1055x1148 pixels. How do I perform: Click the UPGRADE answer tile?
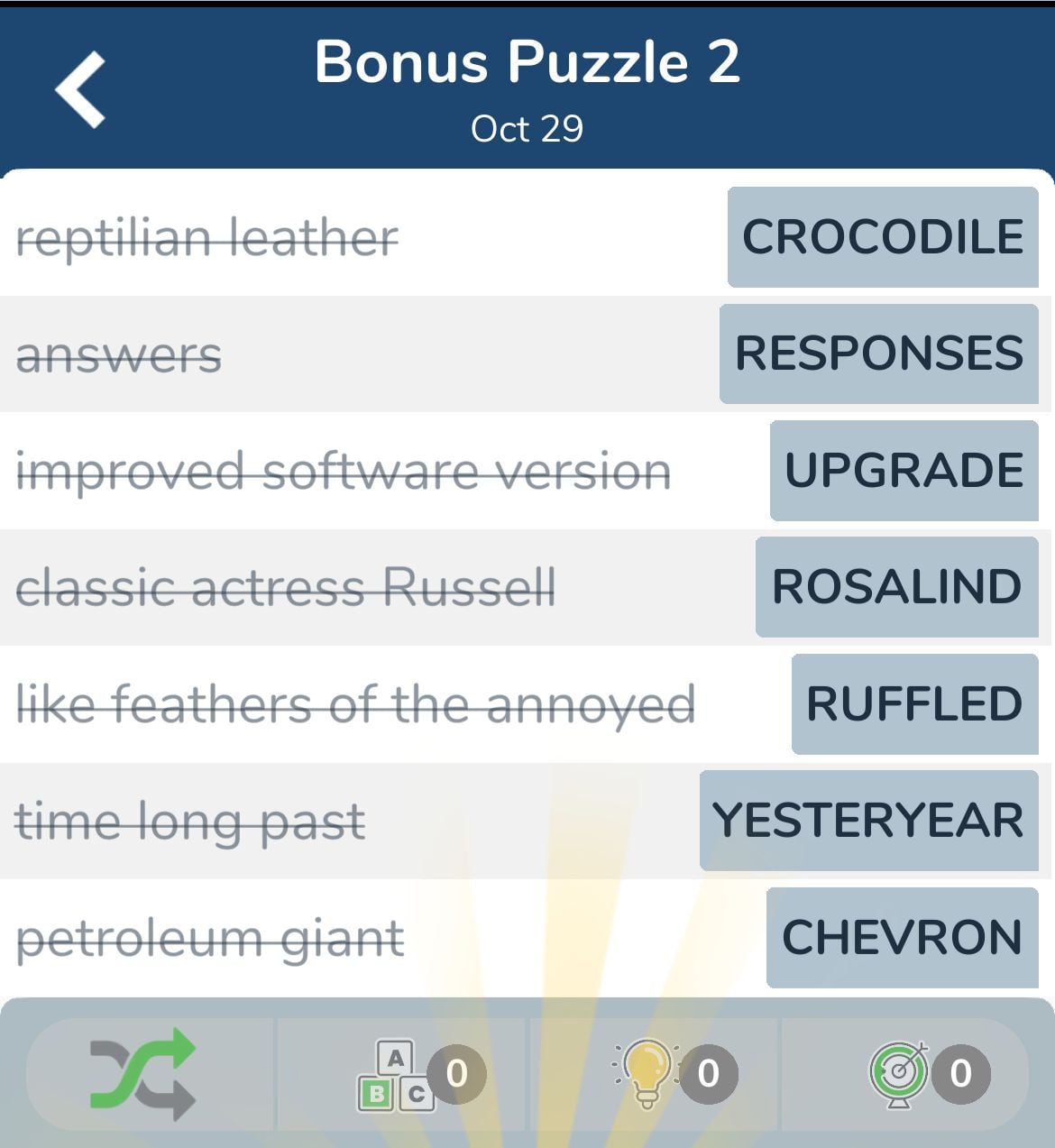[x=902, y=470]
